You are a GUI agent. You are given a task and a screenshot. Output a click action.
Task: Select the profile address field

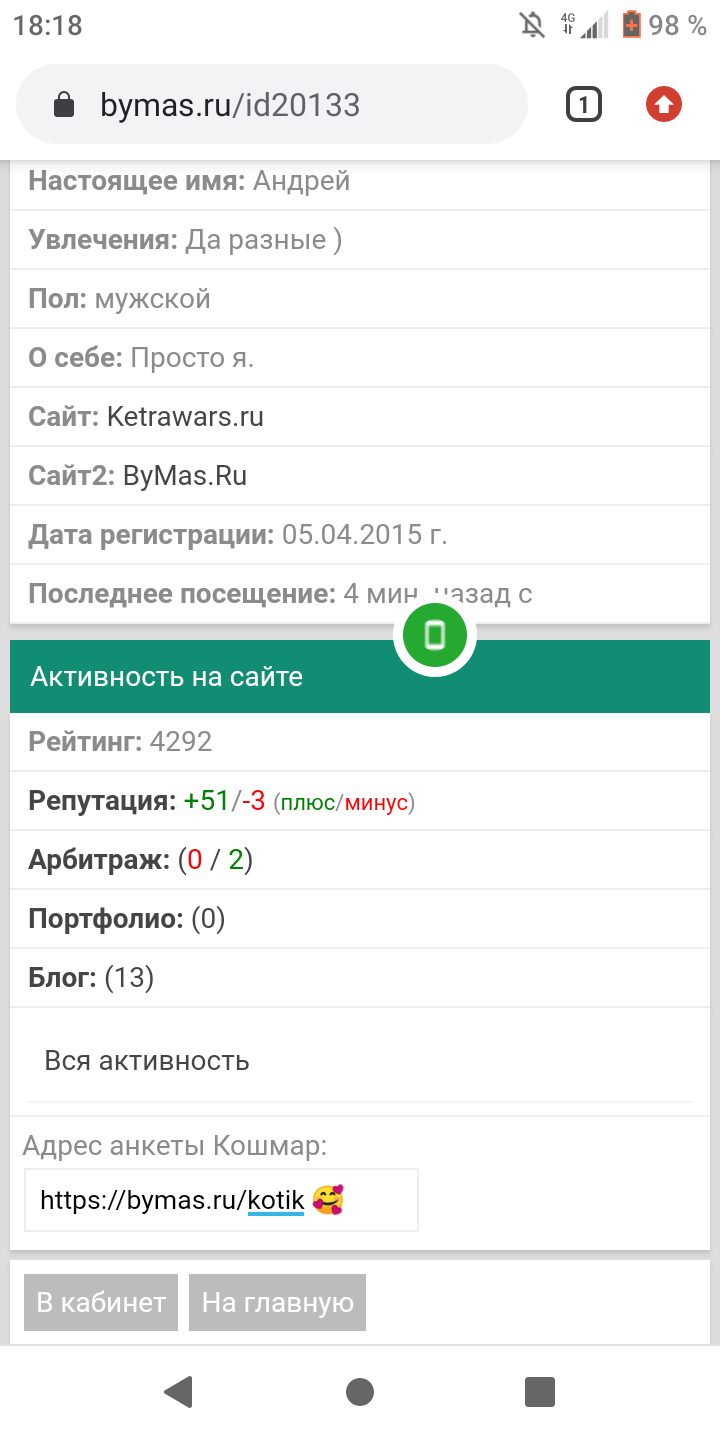221,1200
